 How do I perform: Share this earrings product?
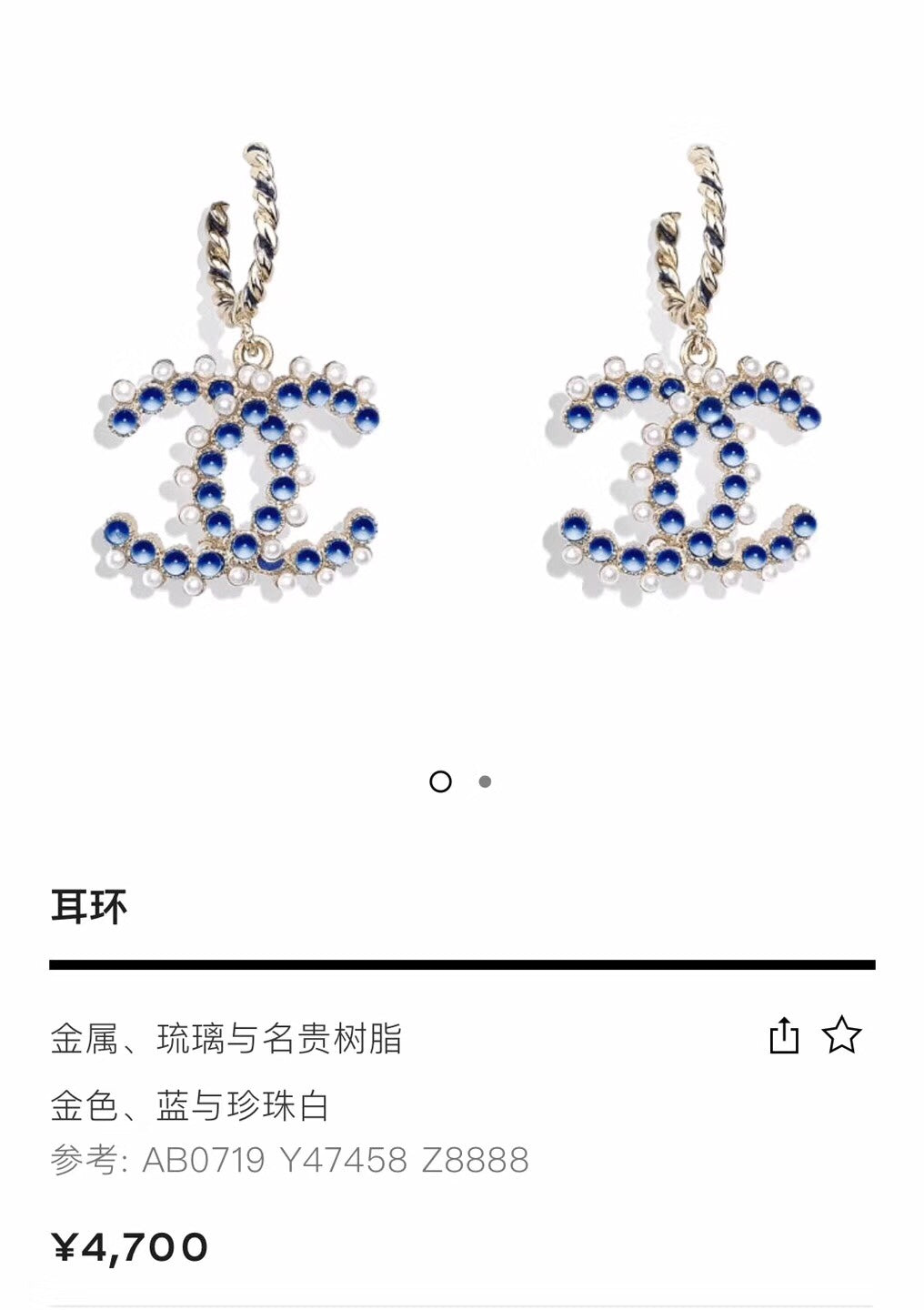coord(783,1035)
